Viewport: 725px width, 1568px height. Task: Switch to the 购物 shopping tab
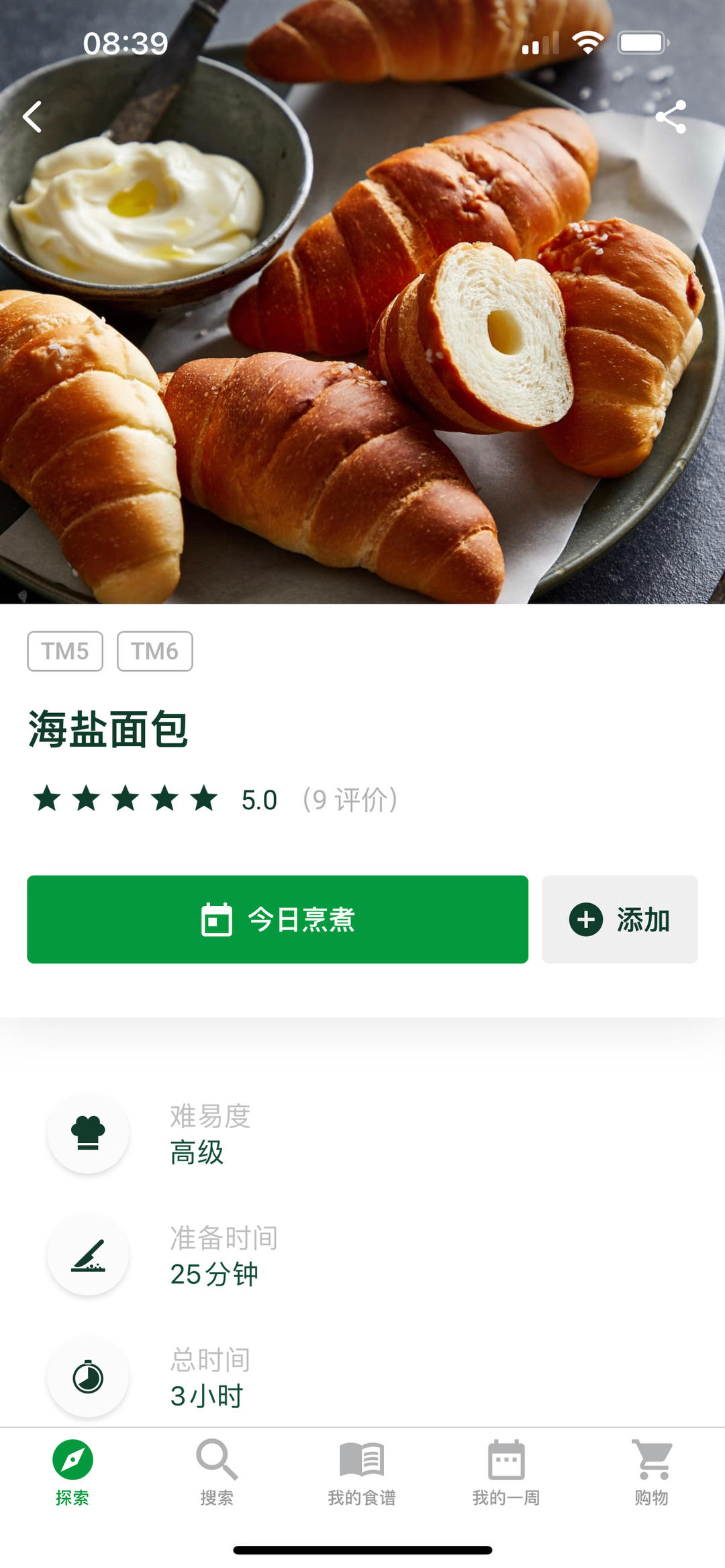click(651, 1472)
